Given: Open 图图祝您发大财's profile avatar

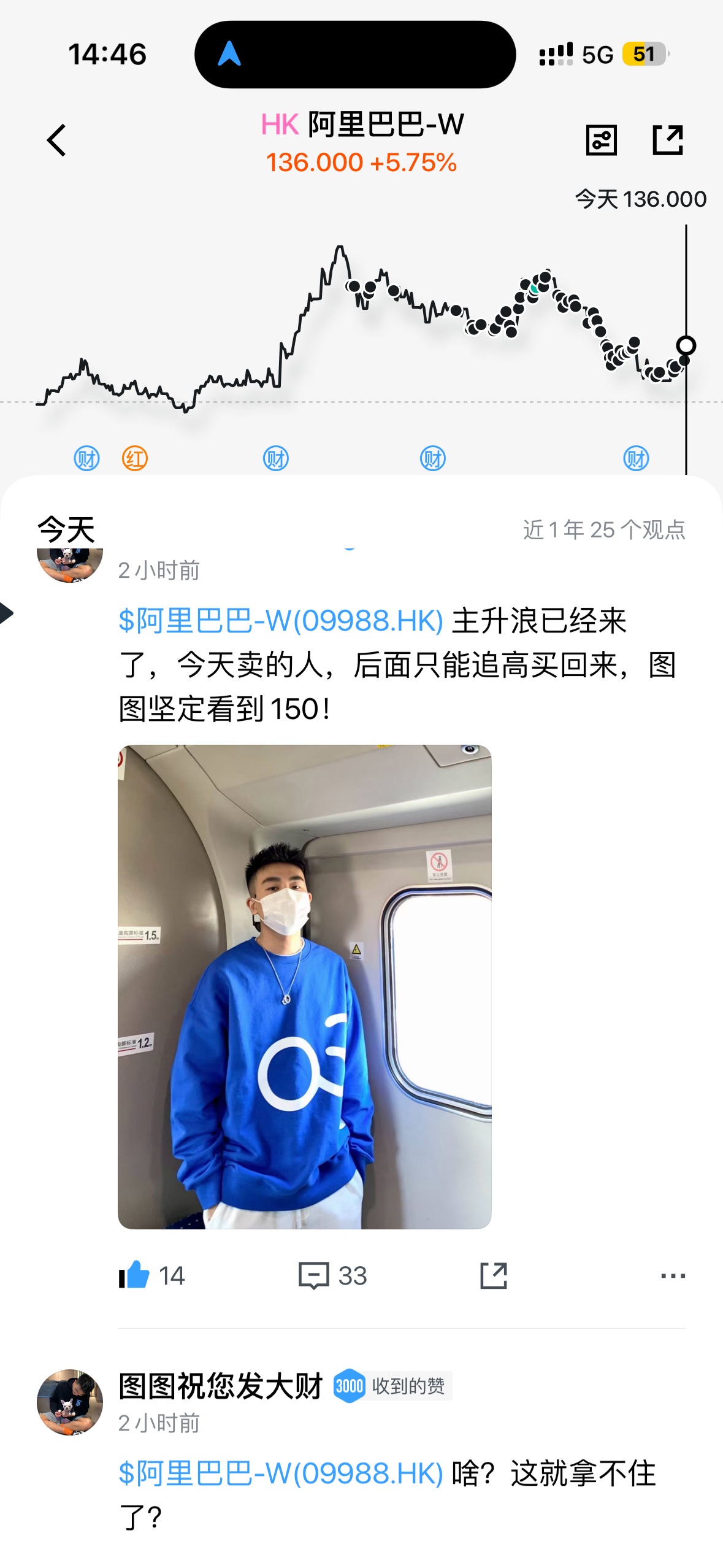Looking at the screenshot, I should [70, 1402].
